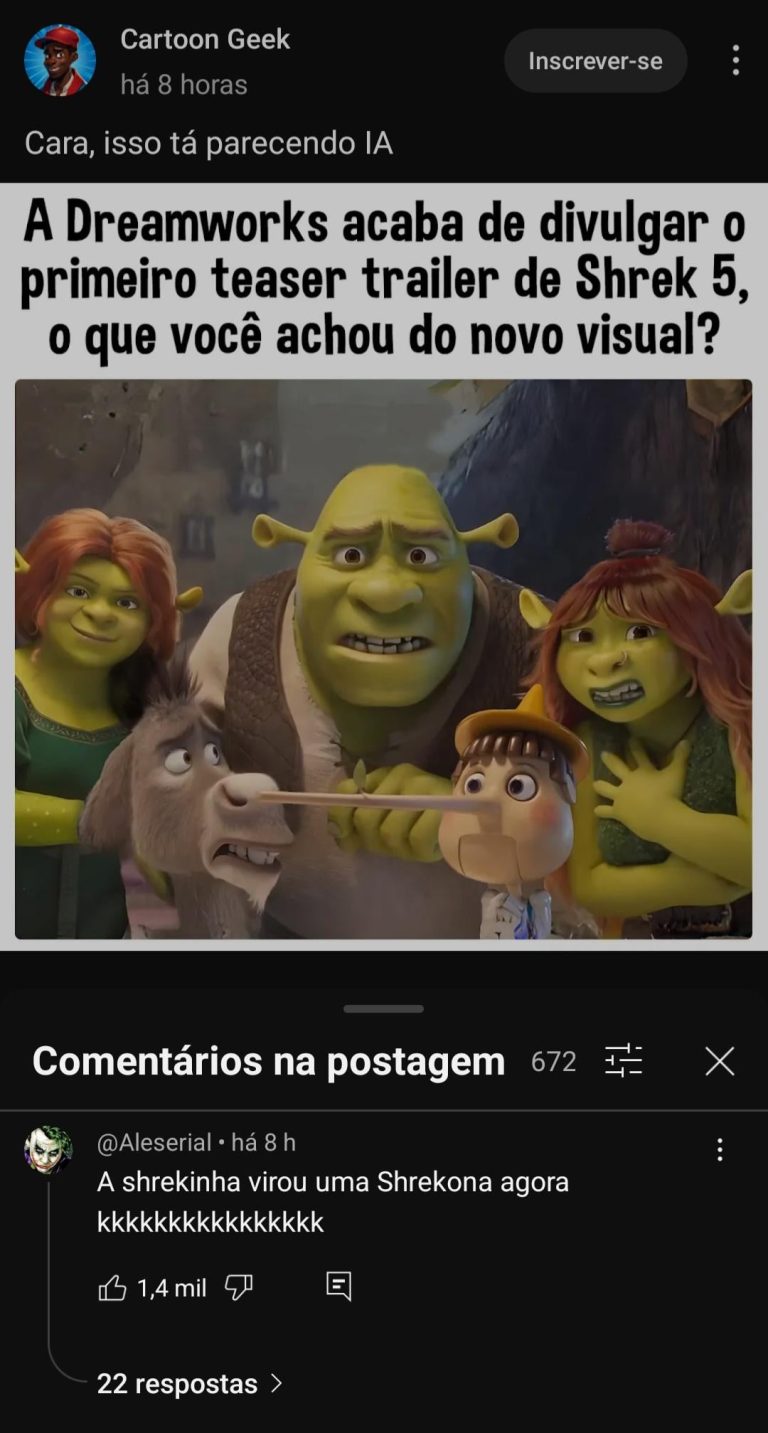
Task: Open Cartoon Geek channel avatar
Action: 59,61
